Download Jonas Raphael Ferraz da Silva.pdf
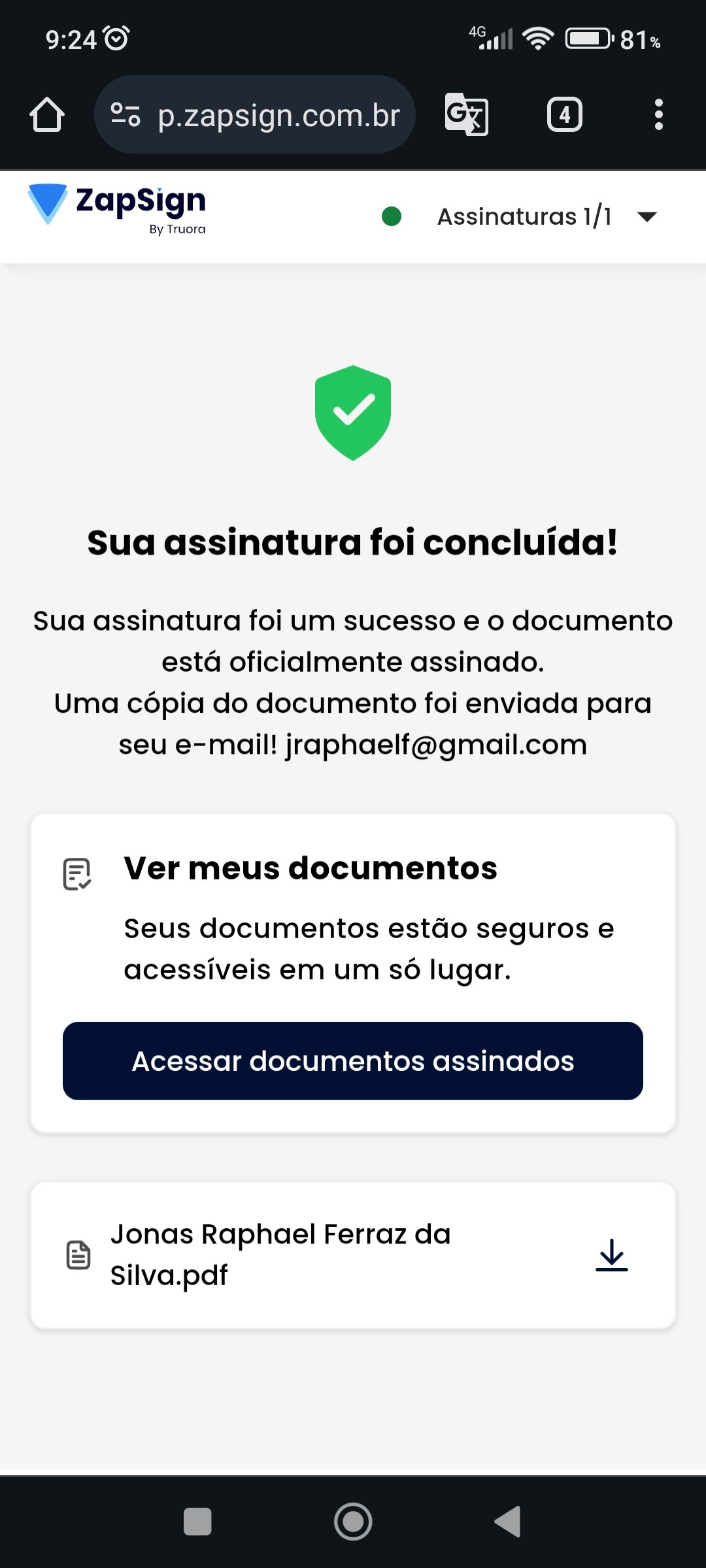The width and height of the screenshot is (706, 1568). pyautogui.click(x=611, y=1255)
